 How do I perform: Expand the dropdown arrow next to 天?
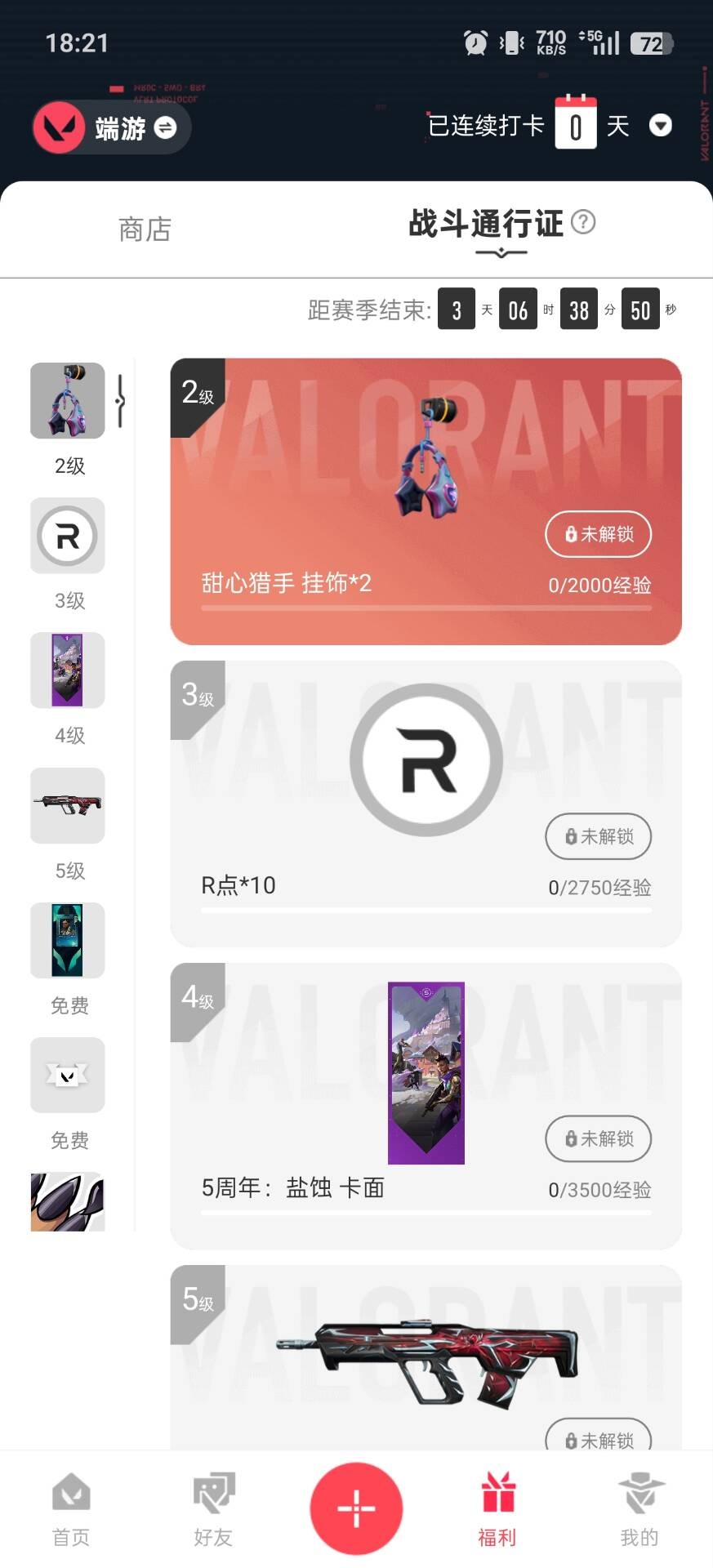point(661,127)
